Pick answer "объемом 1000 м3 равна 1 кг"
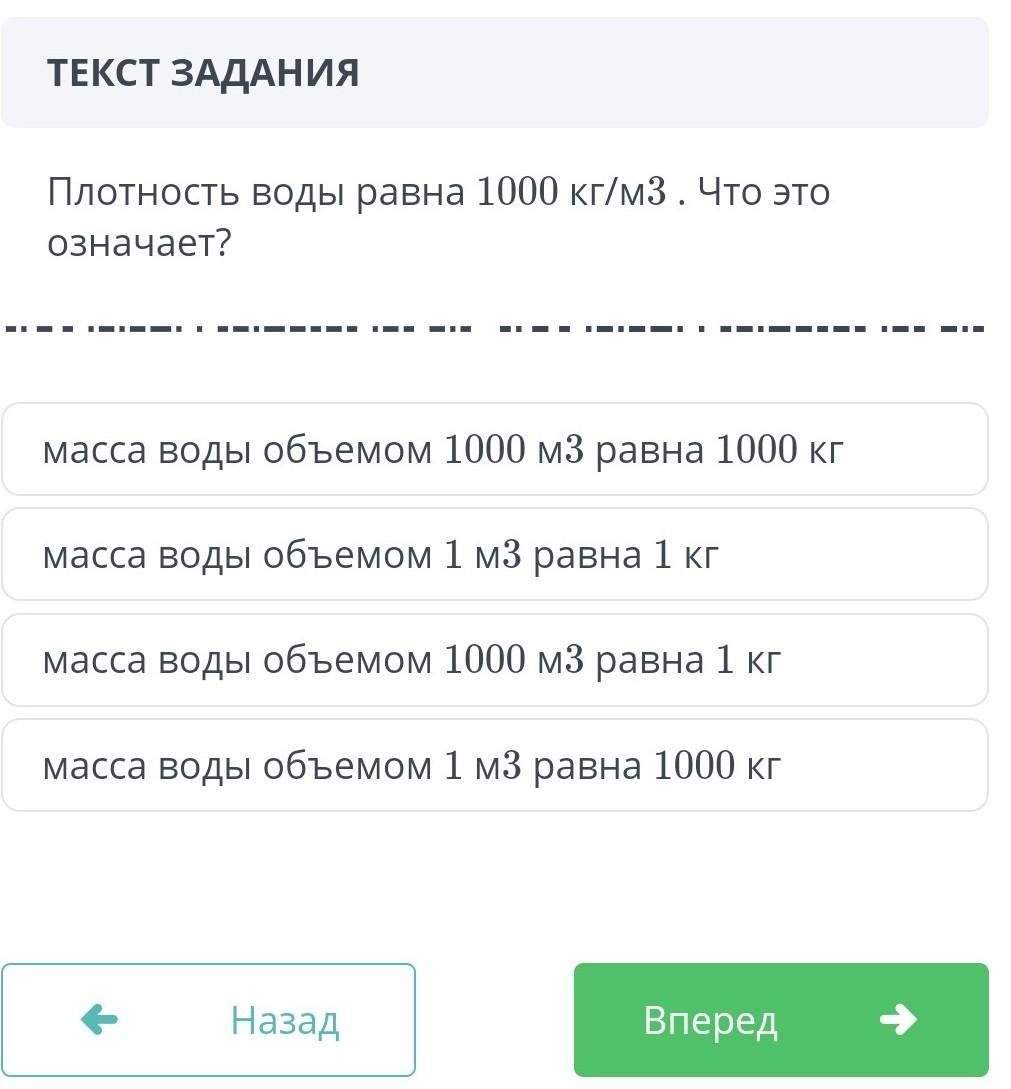The height and width of the screenshot is (1089, 1011). pyautogui.click(x=494, y=660)
